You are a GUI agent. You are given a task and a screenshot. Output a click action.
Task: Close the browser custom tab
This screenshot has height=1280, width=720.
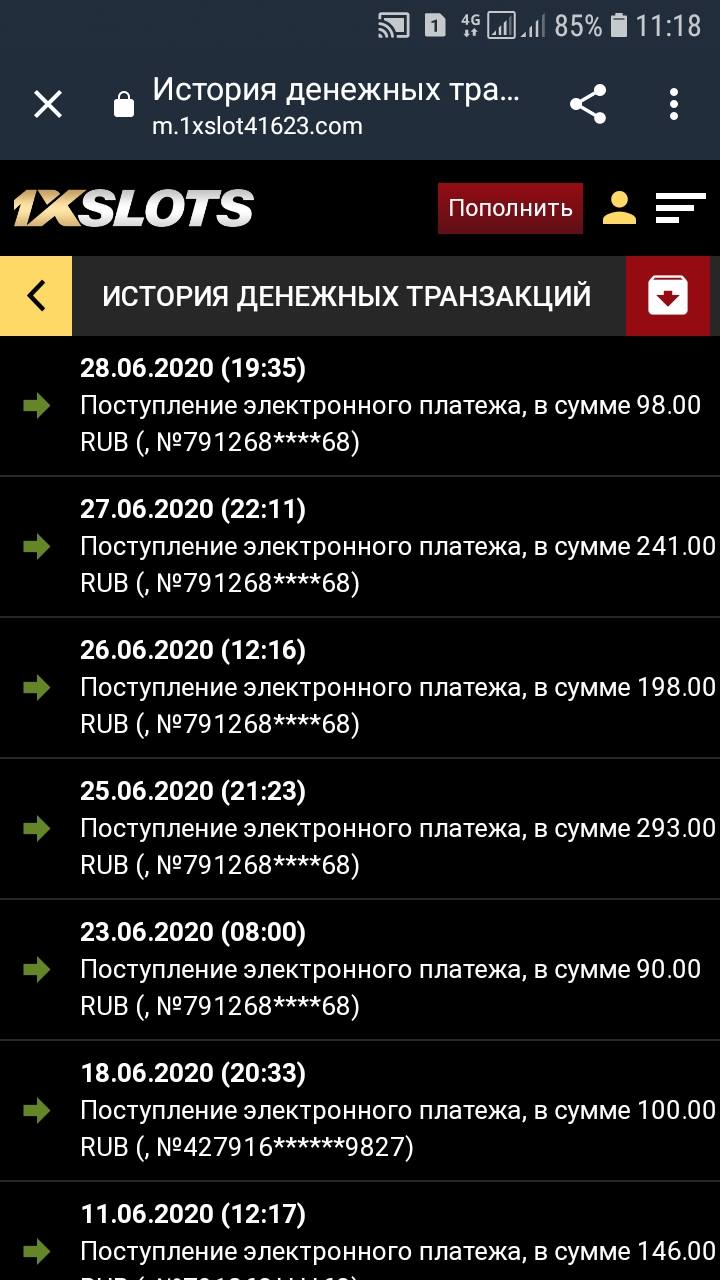point(48,104)
